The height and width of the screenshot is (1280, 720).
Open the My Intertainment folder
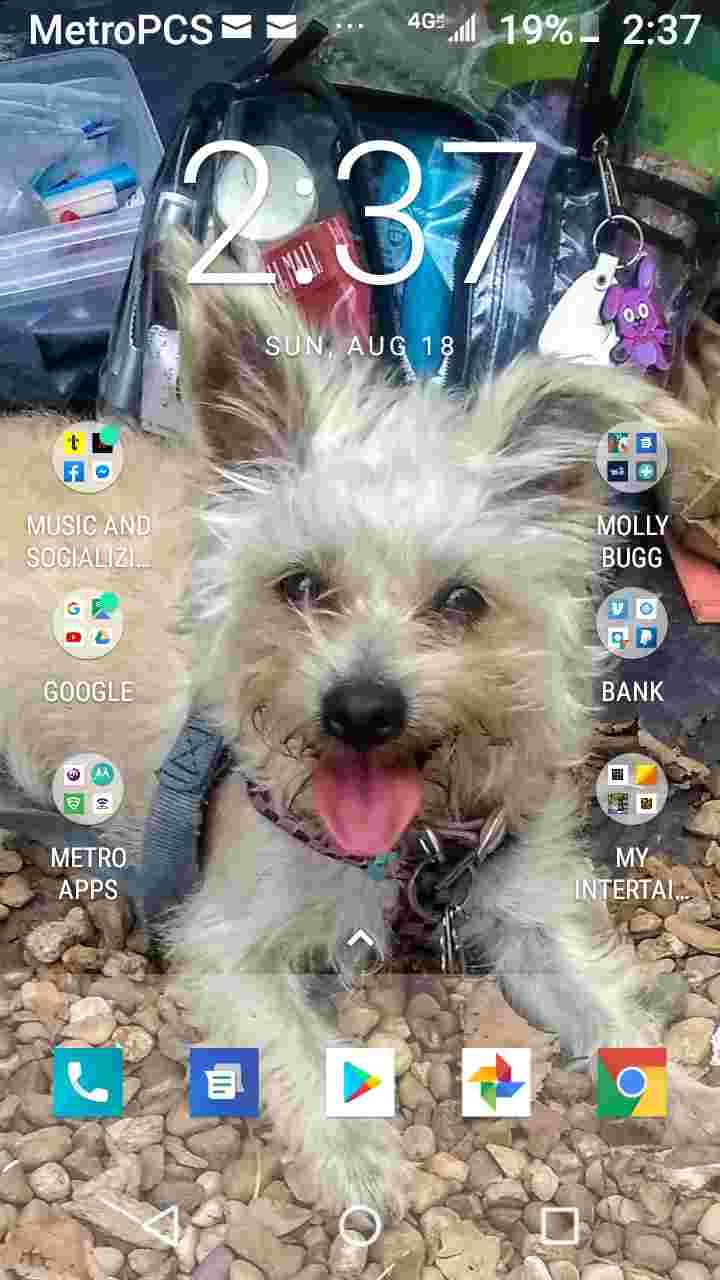click(x=632, y=789)
